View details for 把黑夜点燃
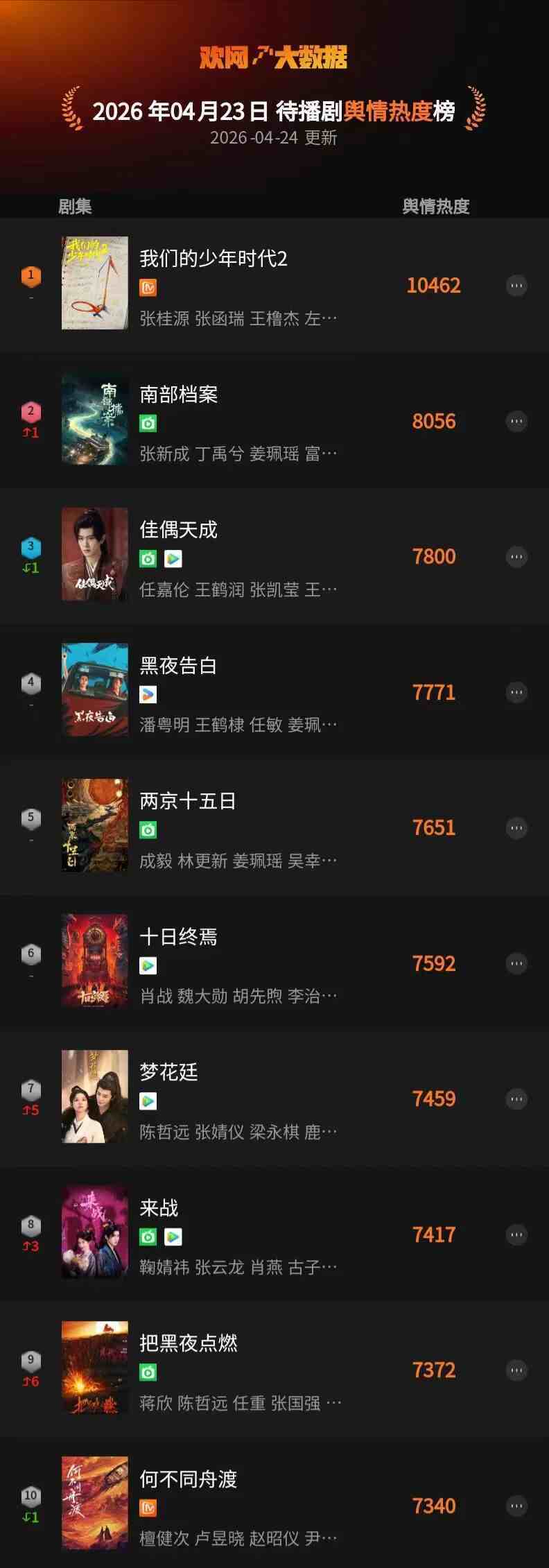 [x=189, y=1344]
